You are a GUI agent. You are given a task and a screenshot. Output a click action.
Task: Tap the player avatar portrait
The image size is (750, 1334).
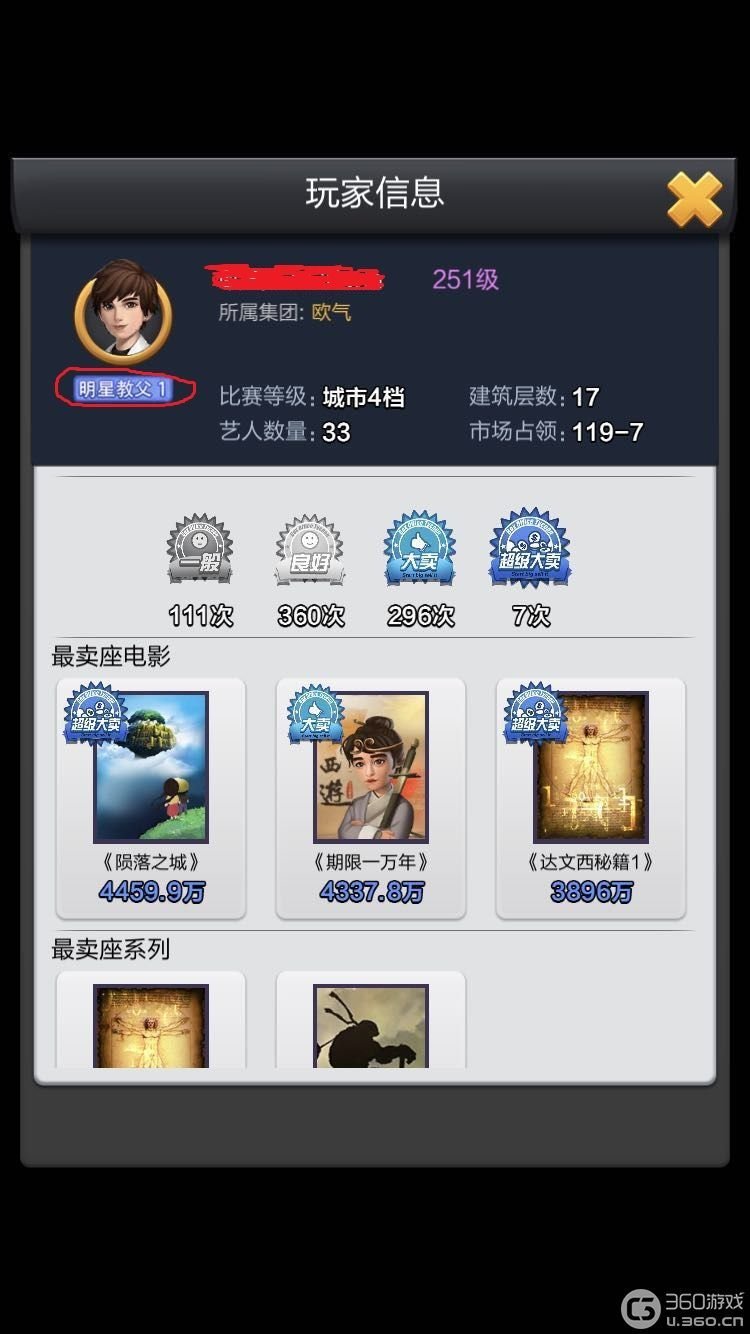(123, 312)
